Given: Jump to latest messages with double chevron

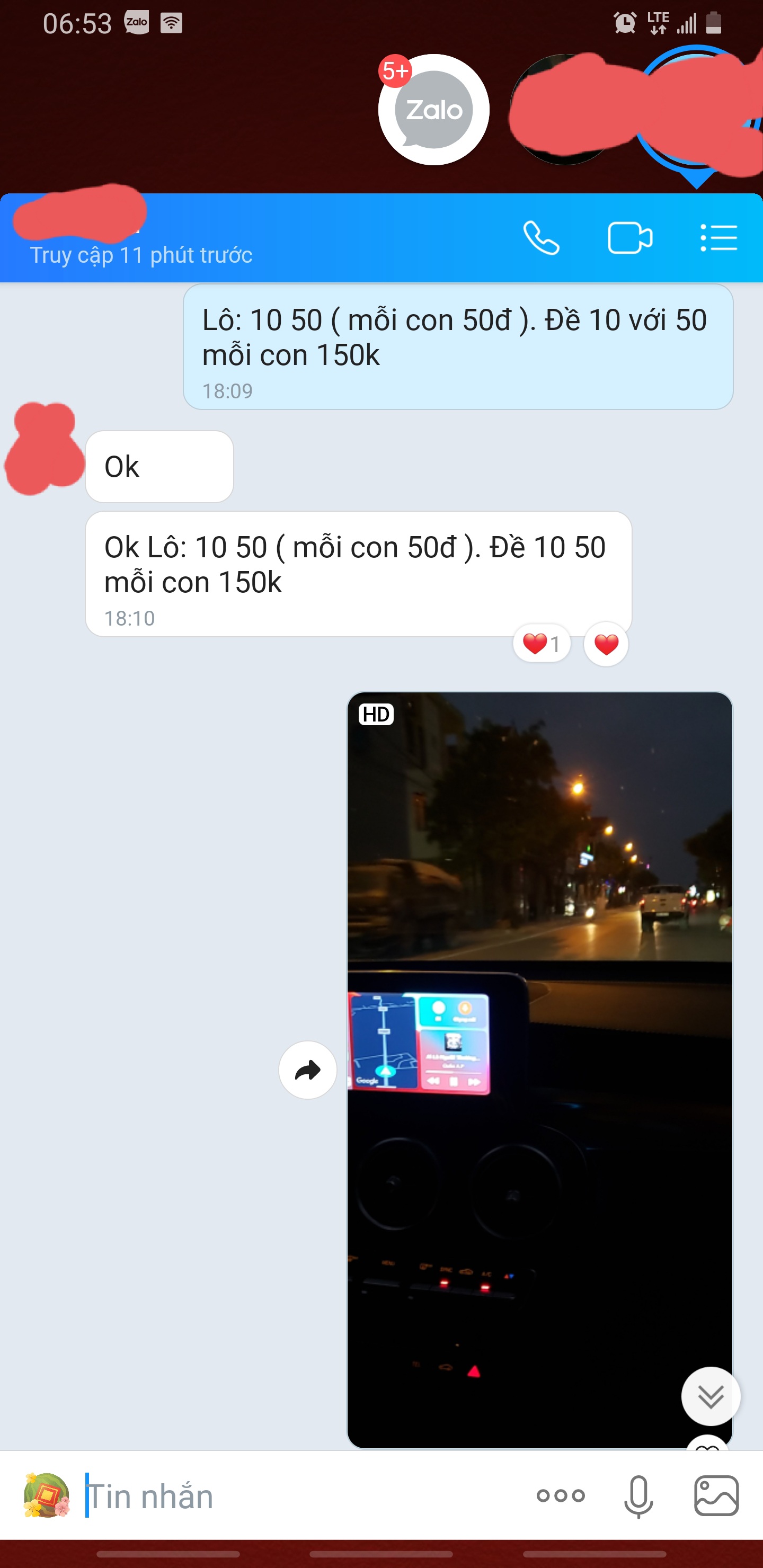Looking at the screenshot, I should (711, 1396).
